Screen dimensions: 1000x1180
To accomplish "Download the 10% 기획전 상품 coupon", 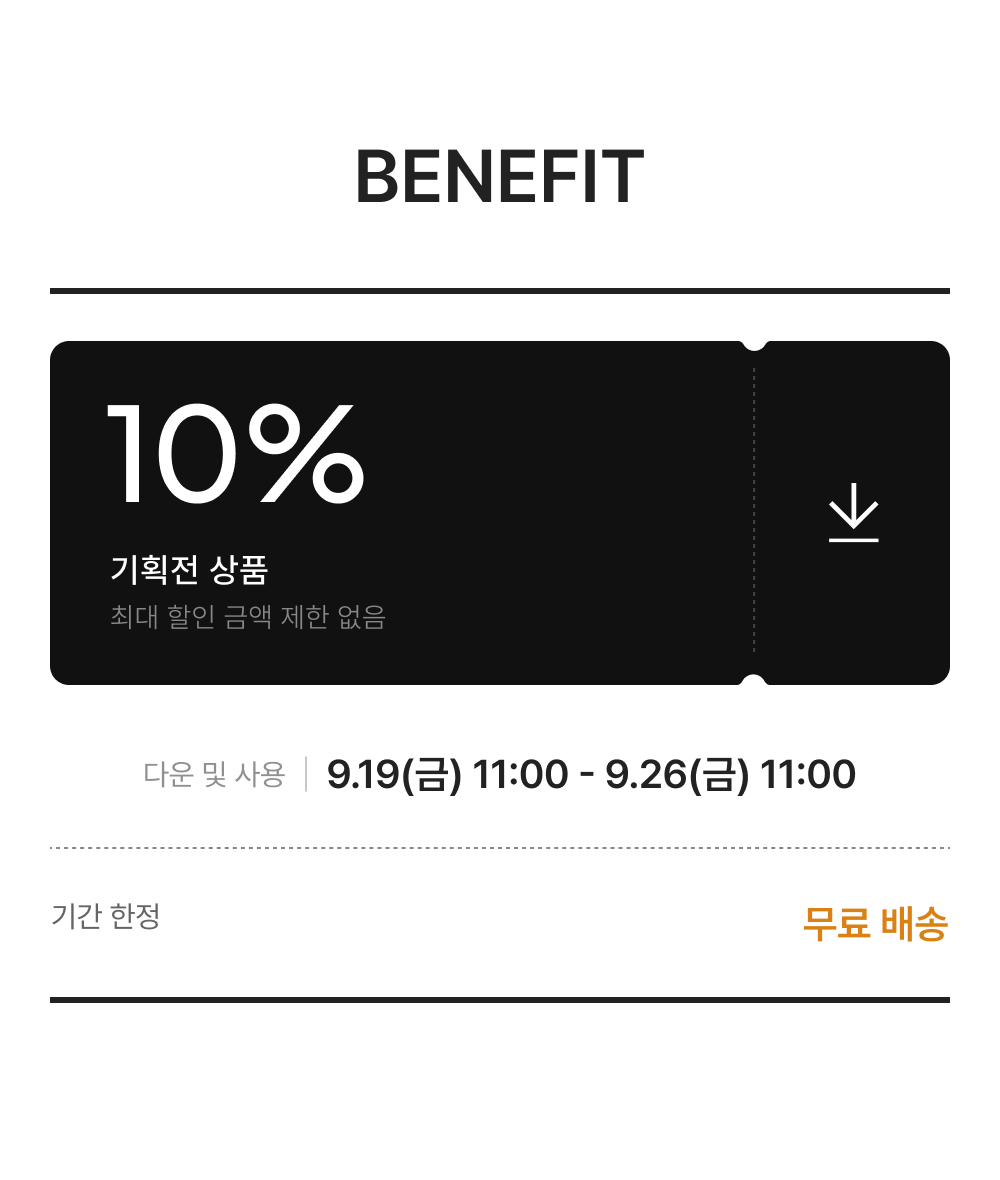I will [x=853, y=512].
